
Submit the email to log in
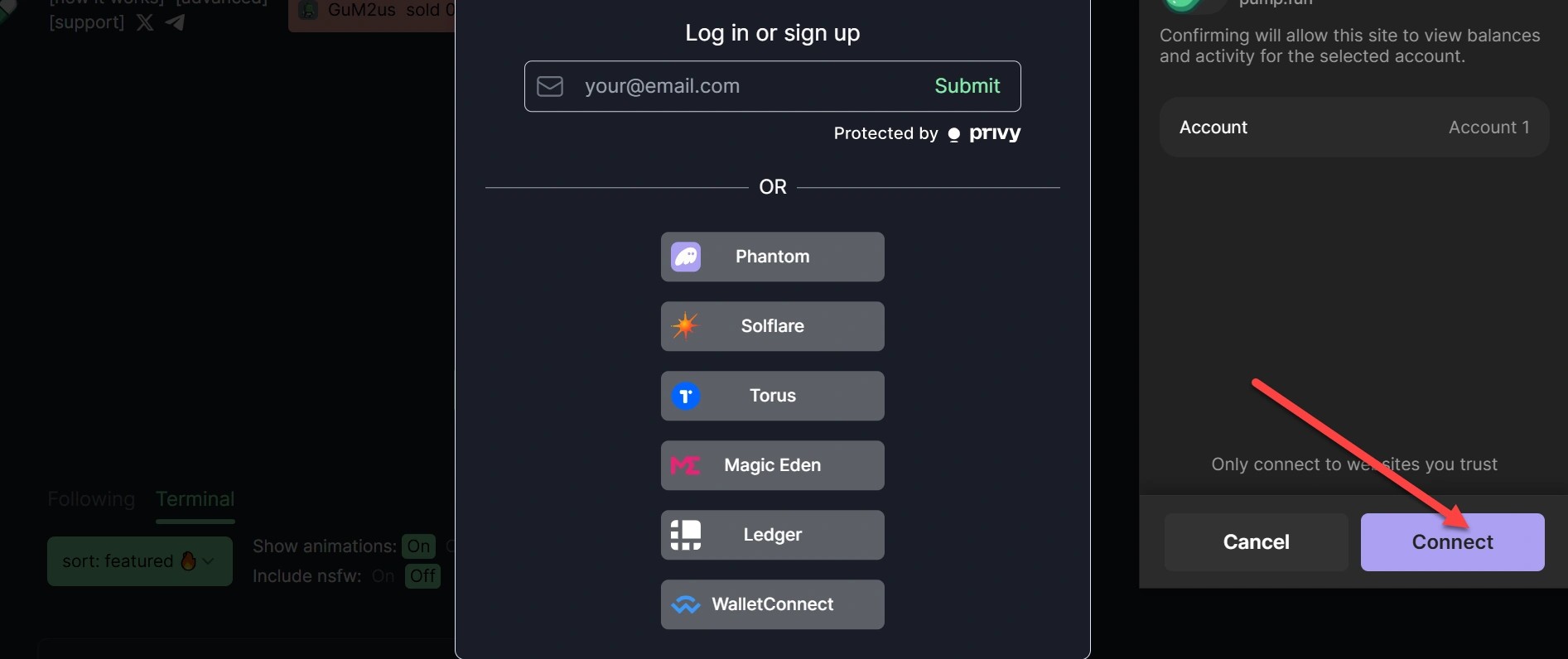pyautogui.click(x=967, y=86)
